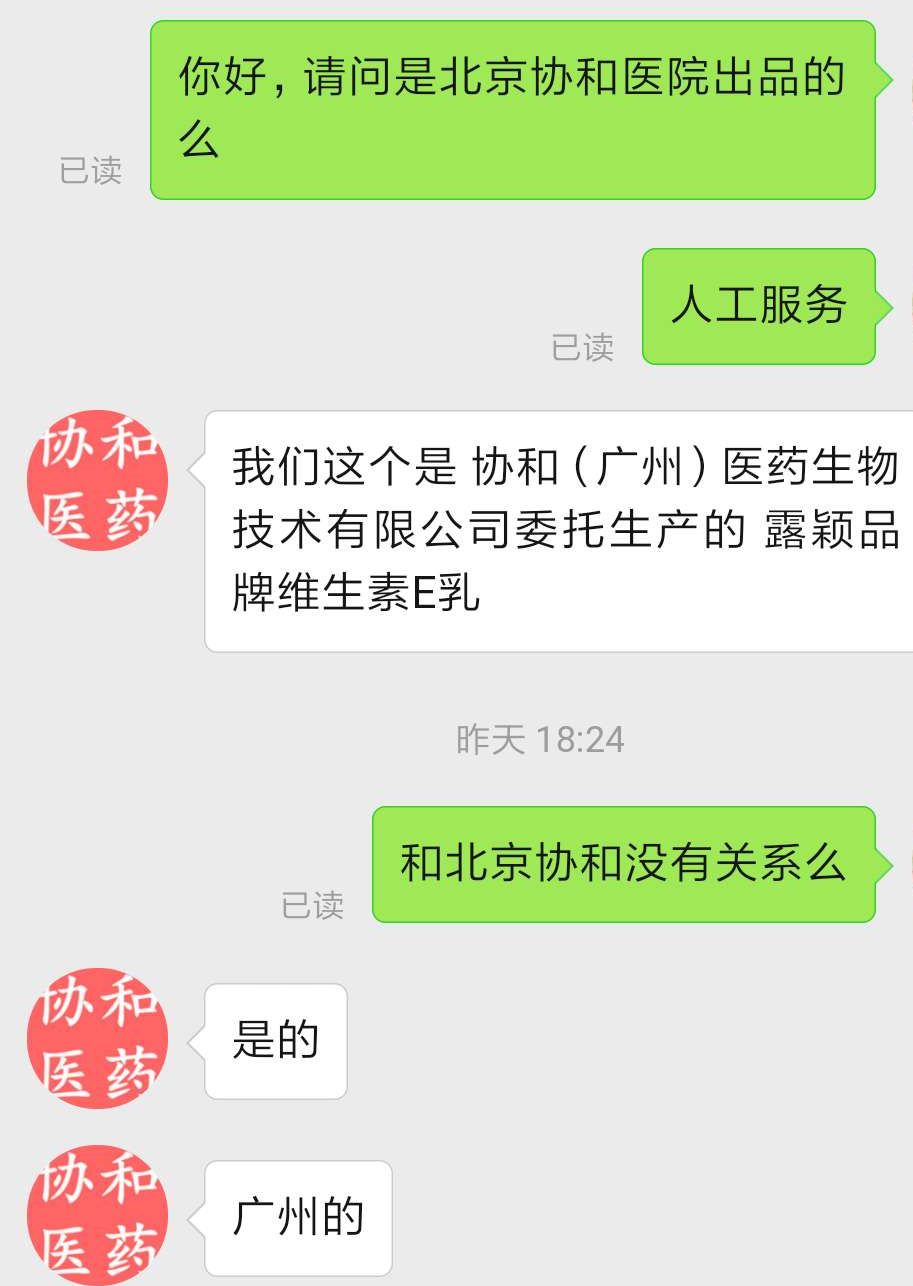Image resolution: width=913 pixels, height=1286 pixels.
Task: Select the message asking about 北京协和医院出品
Action: pyautogui.click(x=513, y=107)
